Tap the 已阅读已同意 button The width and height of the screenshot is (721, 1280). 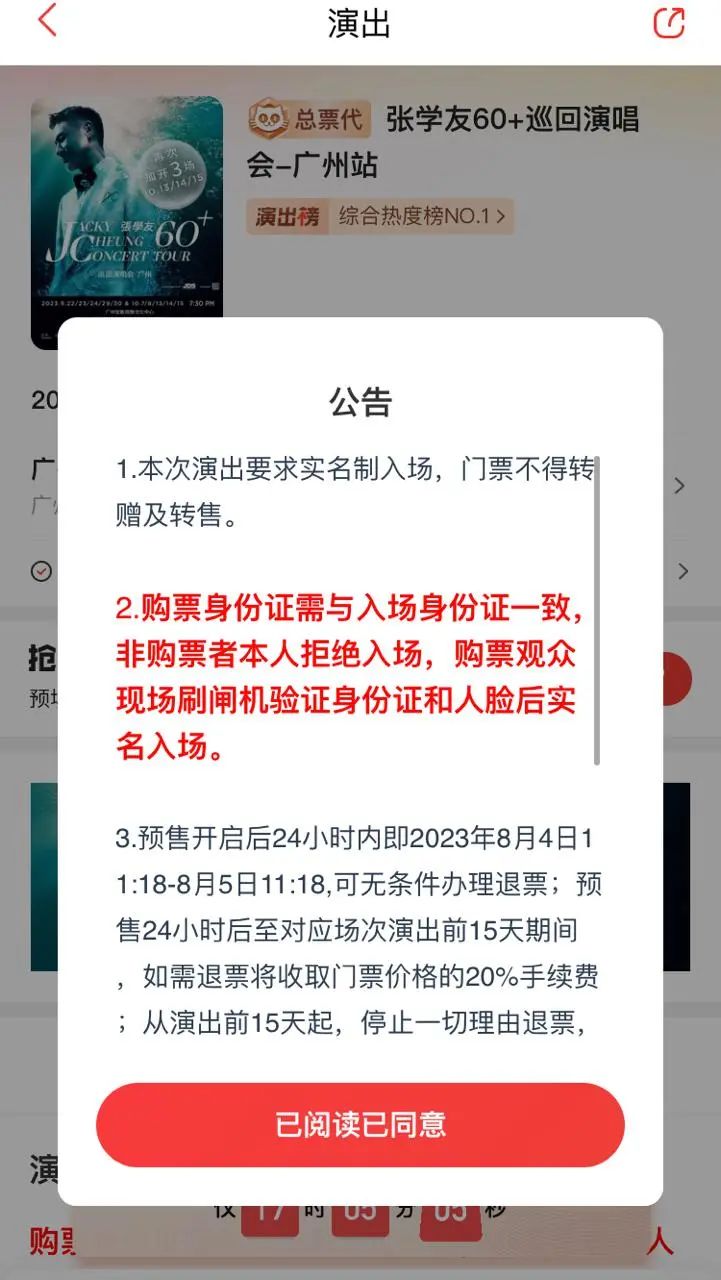pyautogui.click(x=360, y=1124)
